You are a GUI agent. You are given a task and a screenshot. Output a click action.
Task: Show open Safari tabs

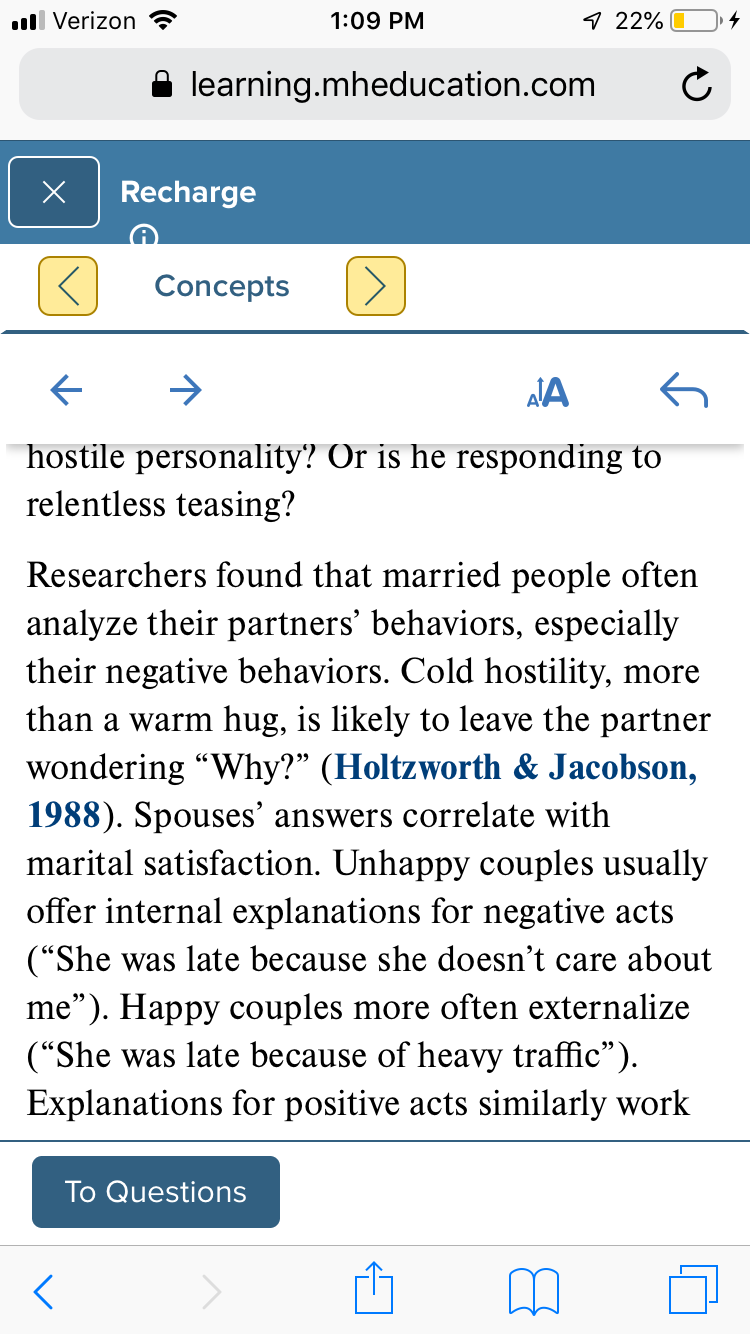[694, 1290]
